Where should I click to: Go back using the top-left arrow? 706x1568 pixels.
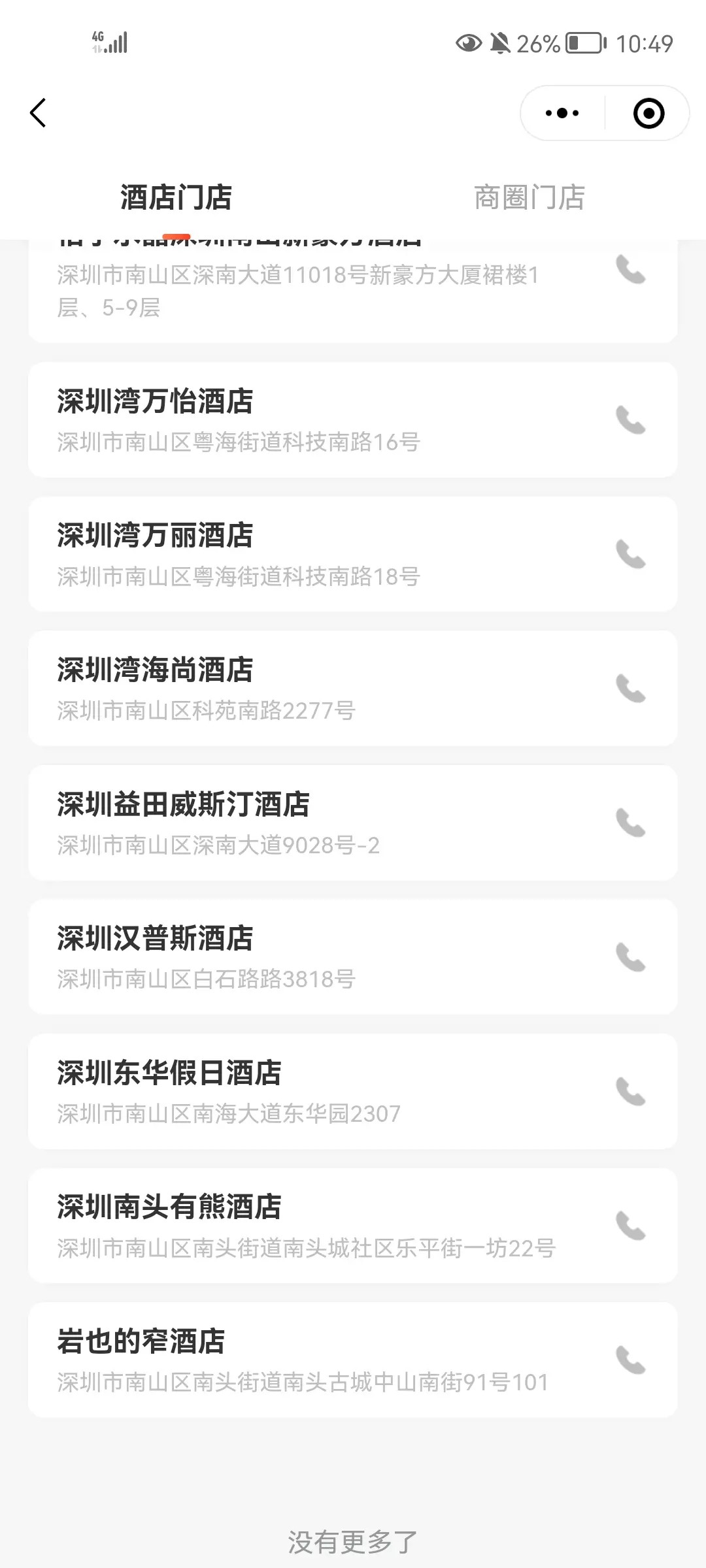pos(38,113)
